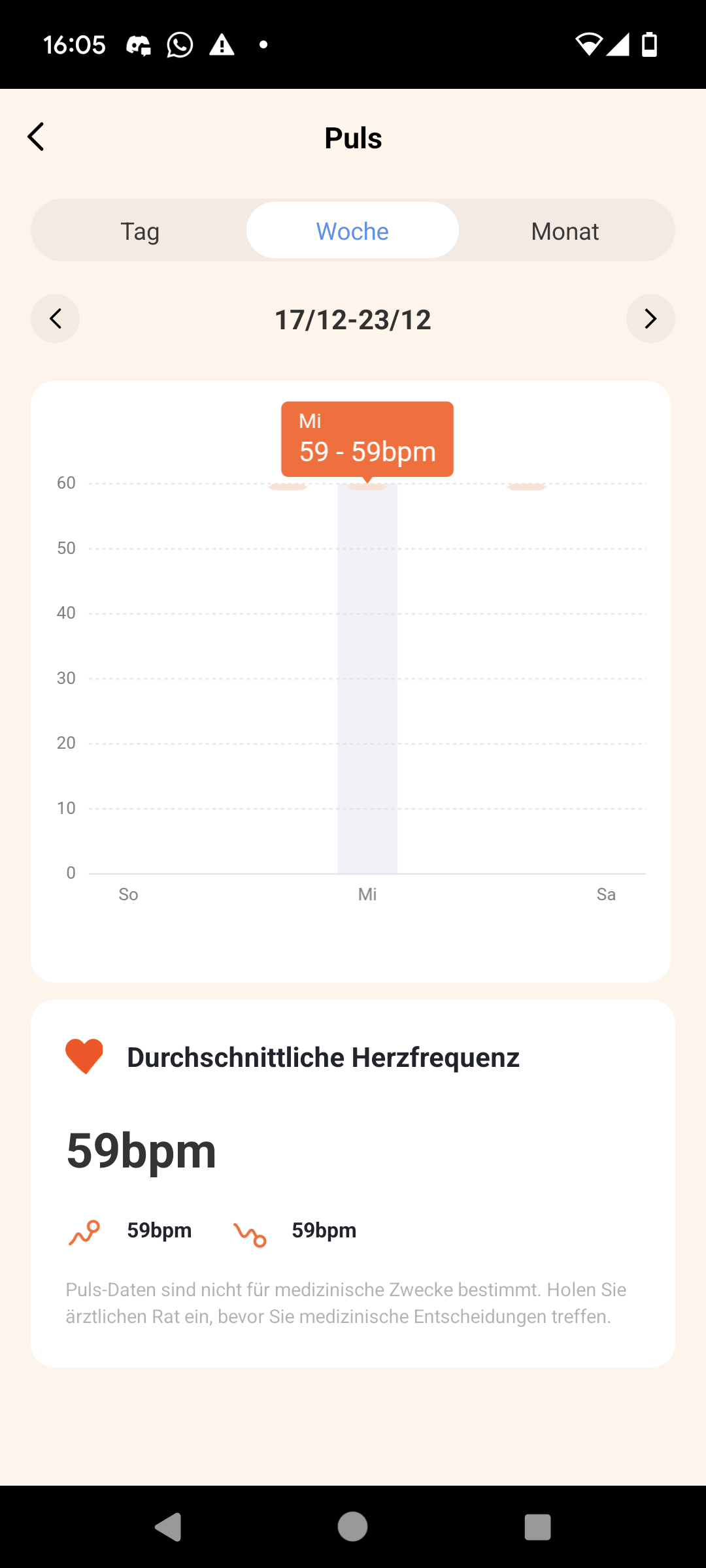Tap the system home button
The width and height of the screenshot is (706, 1568).
(x=352, y=1527)
